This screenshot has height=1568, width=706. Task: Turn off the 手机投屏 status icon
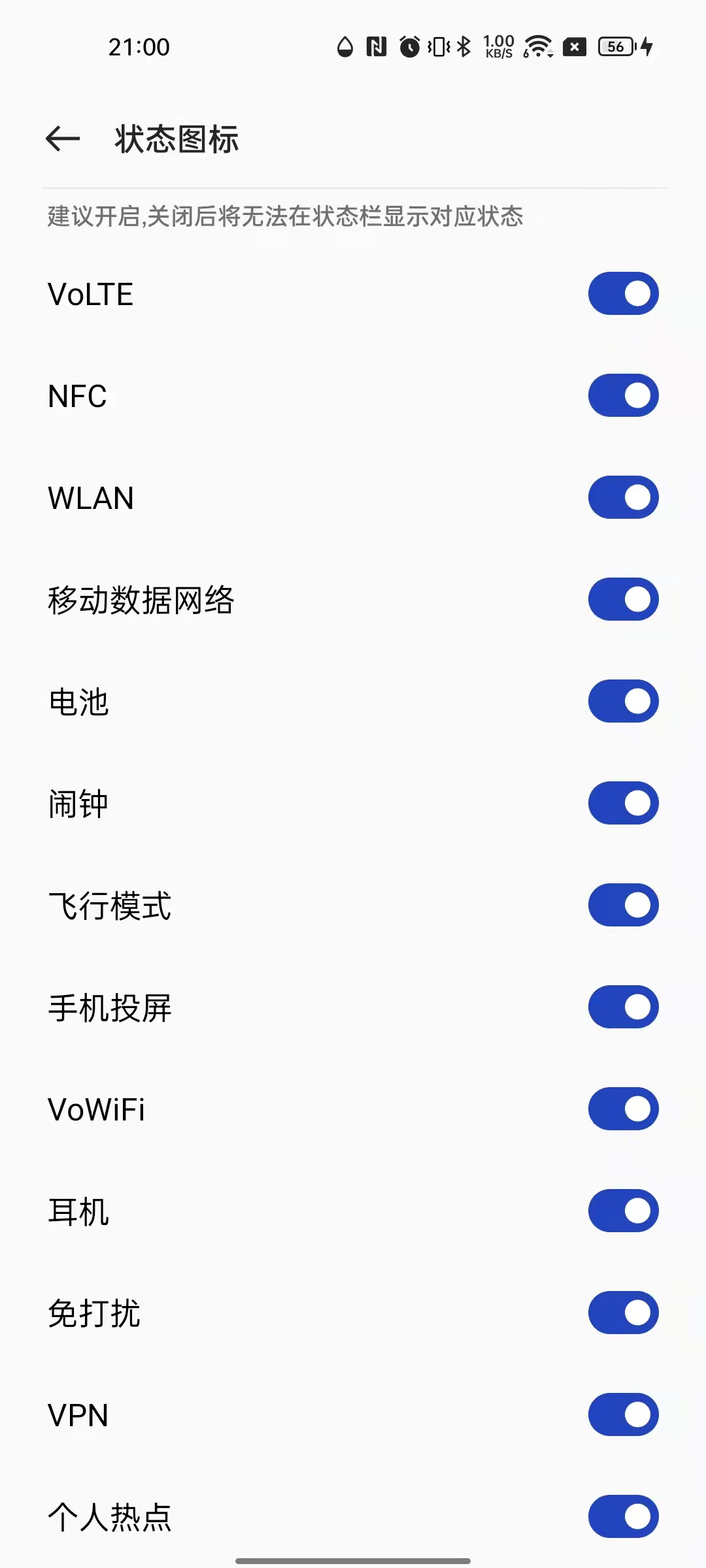(622, 1007)
